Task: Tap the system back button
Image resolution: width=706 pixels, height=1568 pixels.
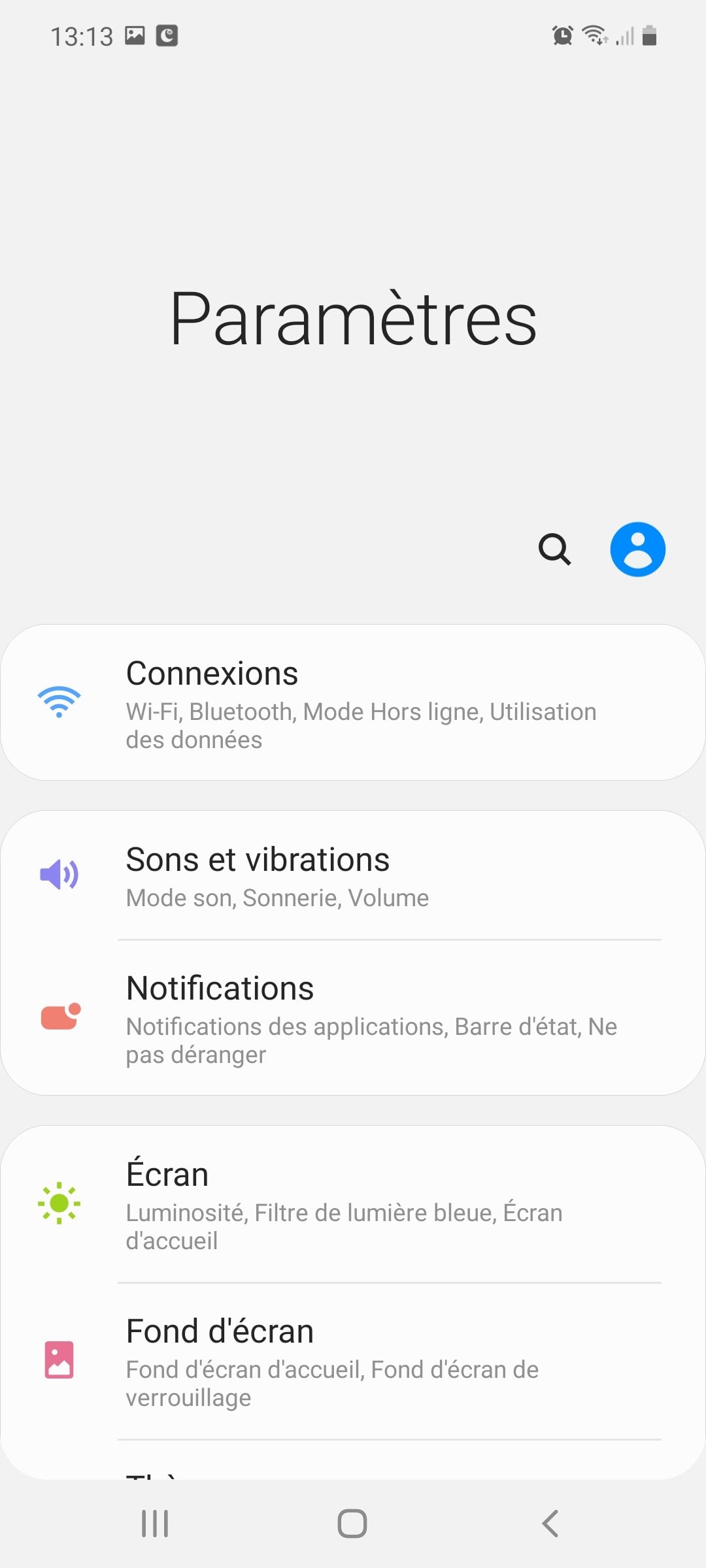Action: (550, 1524)
